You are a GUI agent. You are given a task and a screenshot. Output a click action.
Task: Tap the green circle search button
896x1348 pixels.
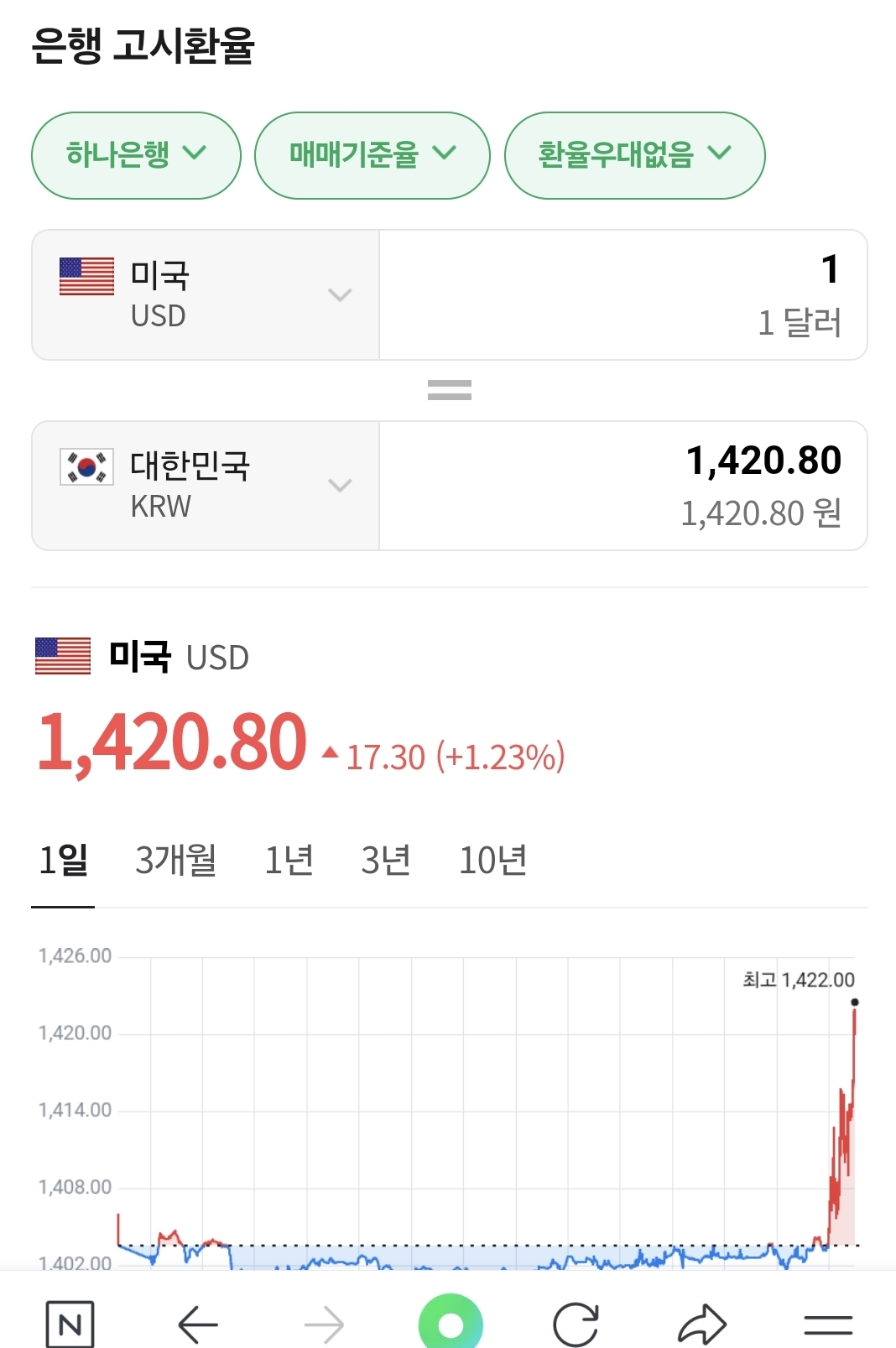451,1324
